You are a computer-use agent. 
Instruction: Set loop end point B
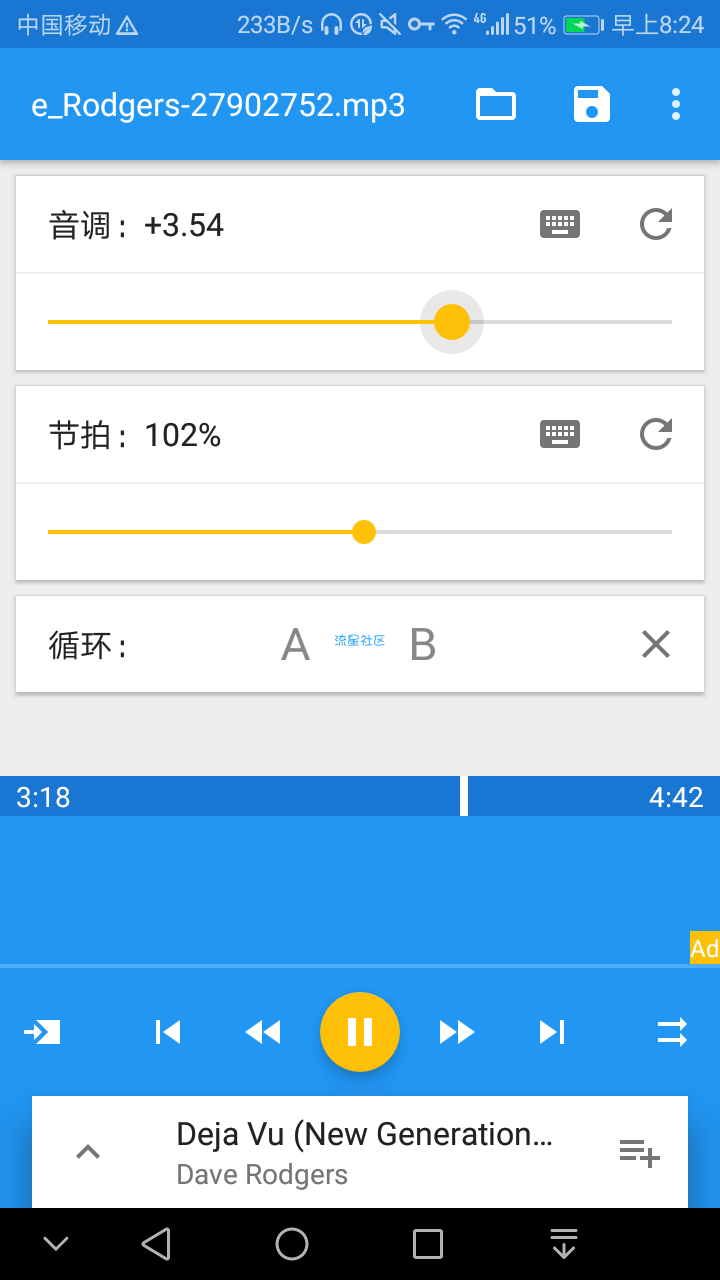(423, 645)
